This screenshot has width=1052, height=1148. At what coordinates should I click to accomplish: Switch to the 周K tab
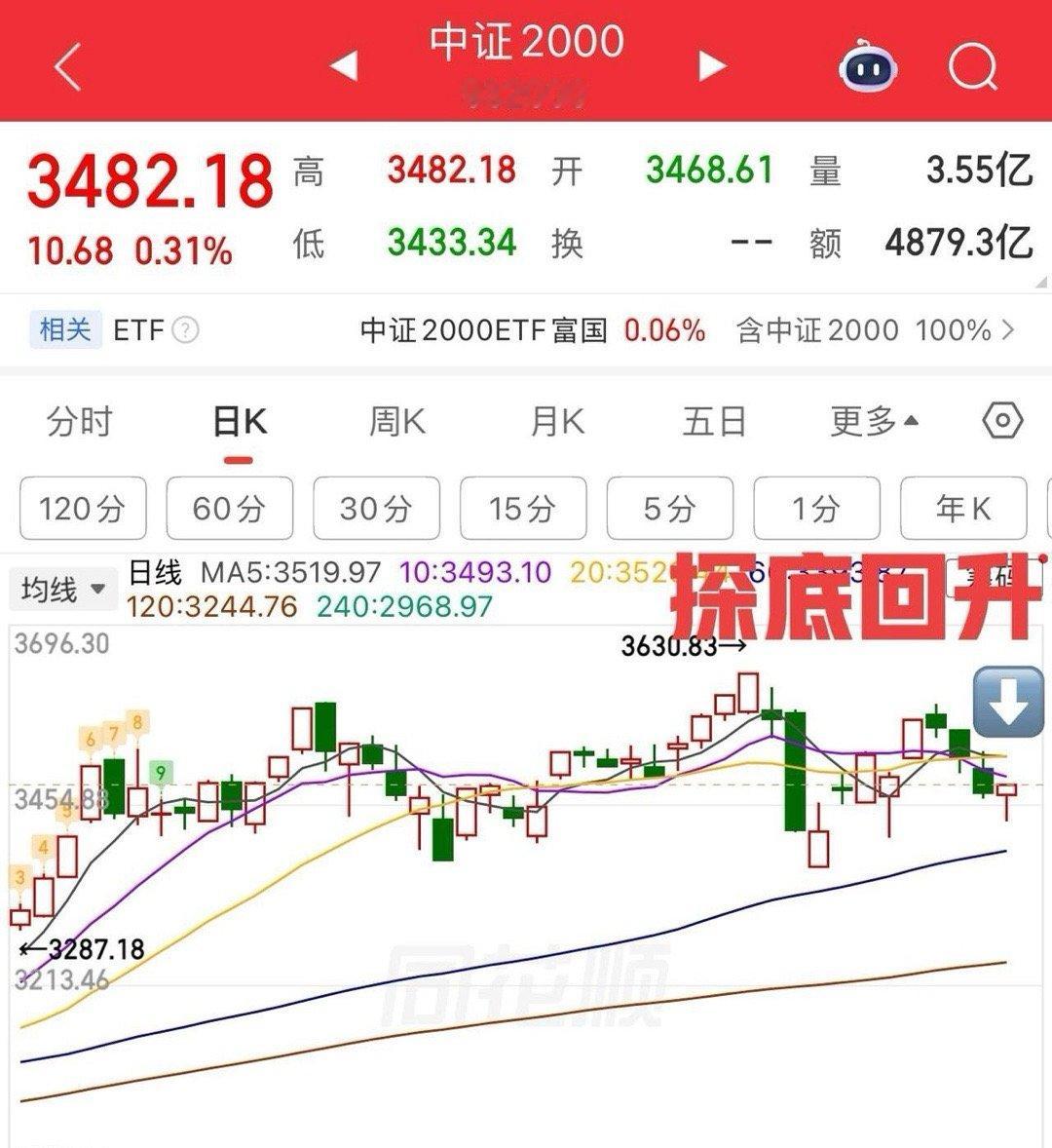tap(397, 422)
